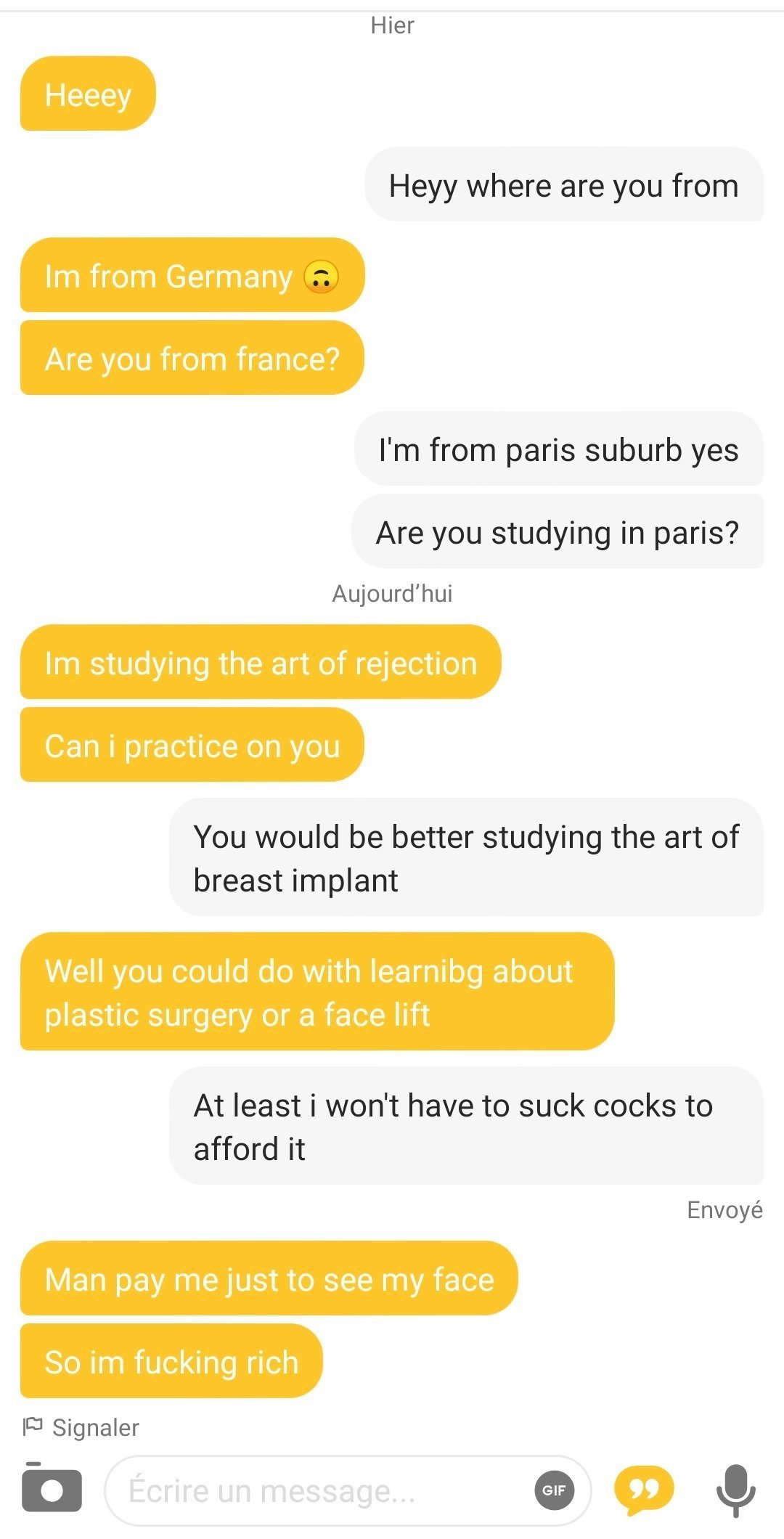Open the yellow quote question prompts
The image size is (784, 1539).
[643, 1490]
